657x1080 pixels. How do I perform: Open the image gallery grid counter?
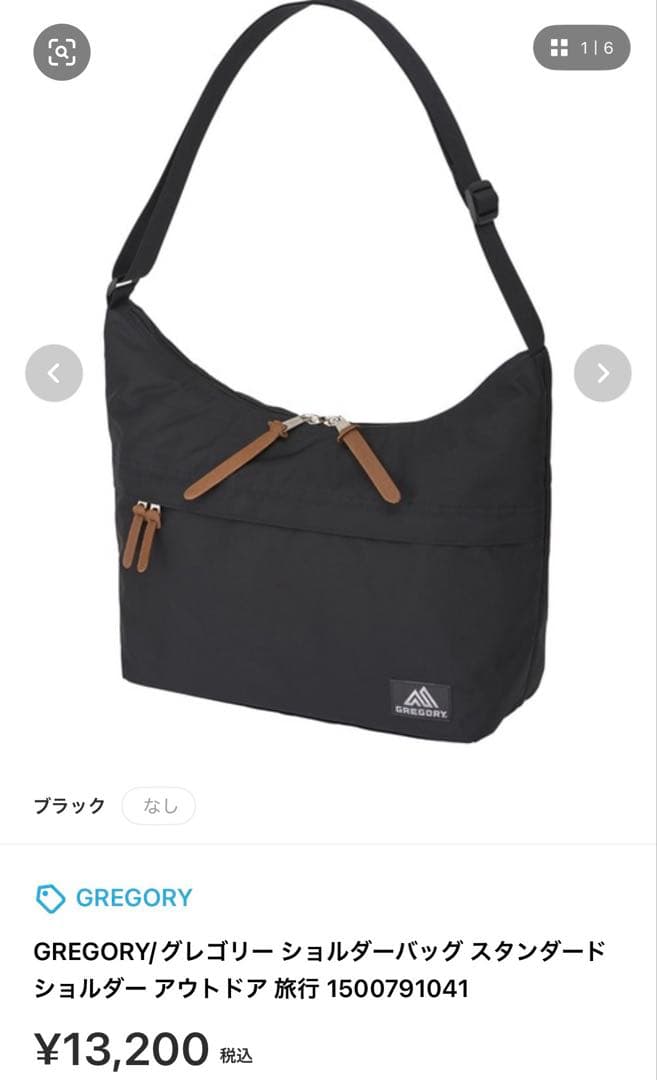581,48
